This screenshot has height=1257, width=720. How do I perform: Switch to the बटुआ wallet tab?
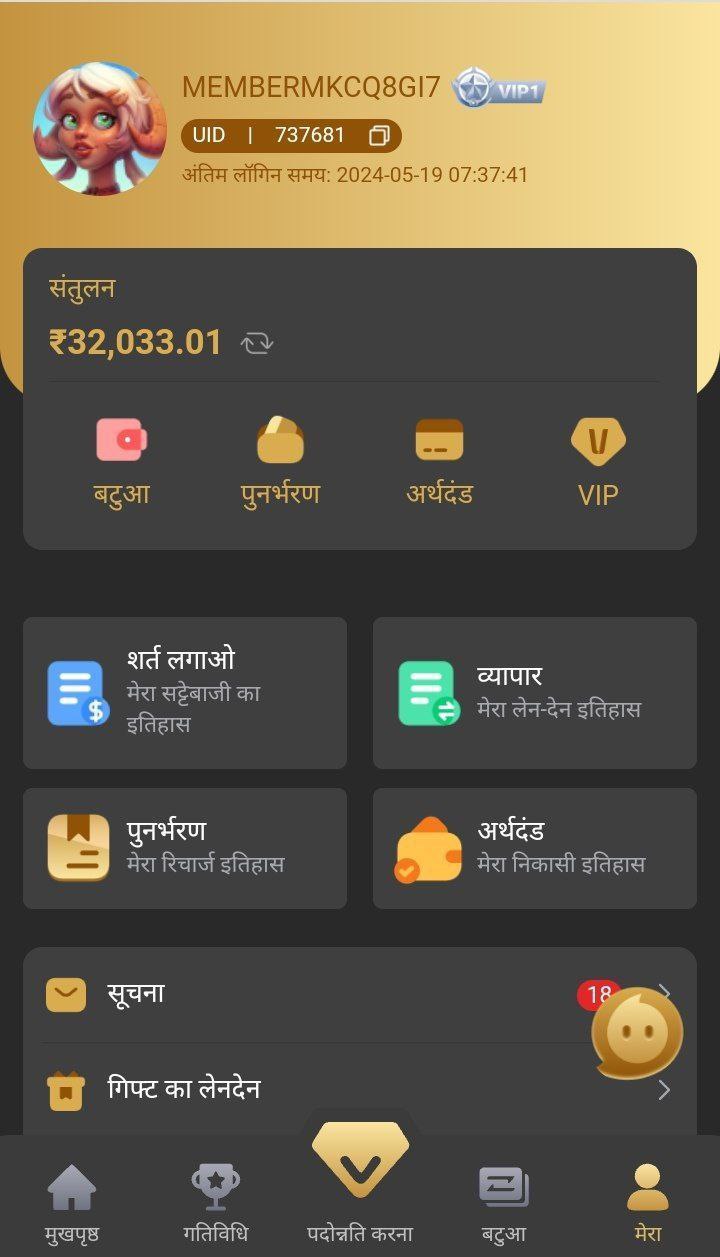tap(504, 1204)
